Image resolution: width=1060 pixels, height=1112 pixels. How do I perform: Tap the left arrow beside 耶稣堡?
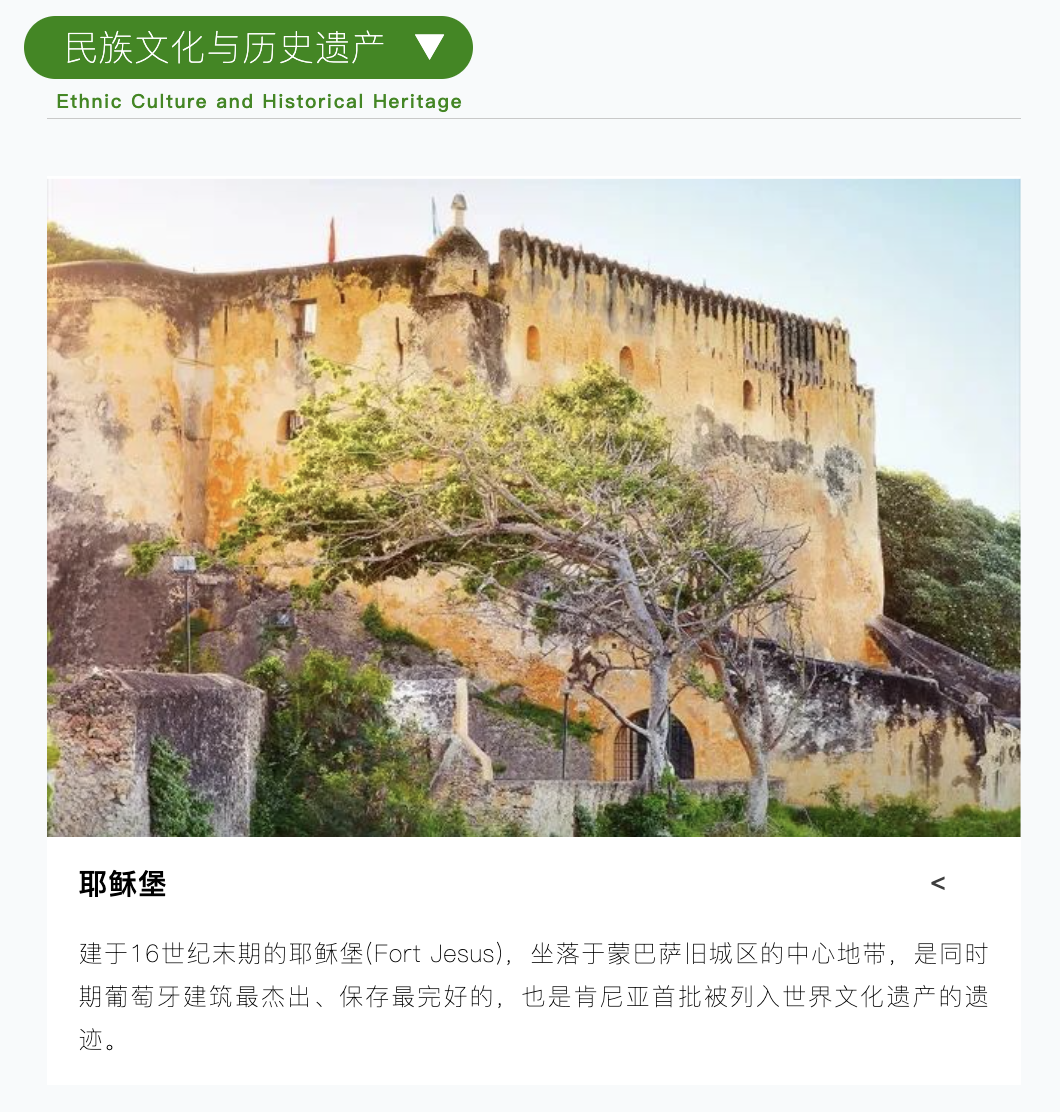click(x=937, y=883)
